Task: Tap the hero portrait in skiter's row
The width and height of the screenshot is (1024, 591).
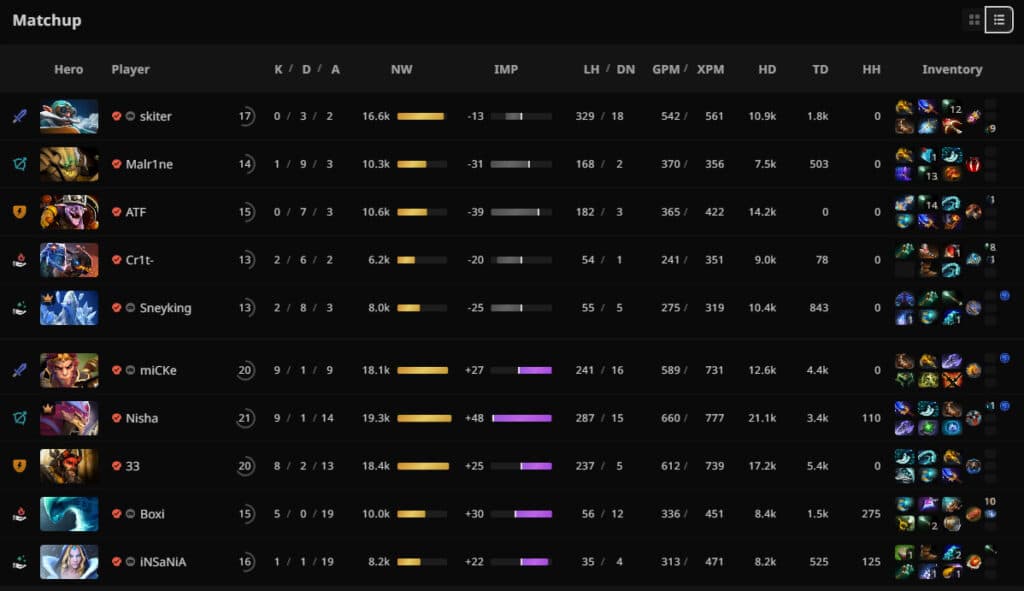Action: click(x=69, y=116)
